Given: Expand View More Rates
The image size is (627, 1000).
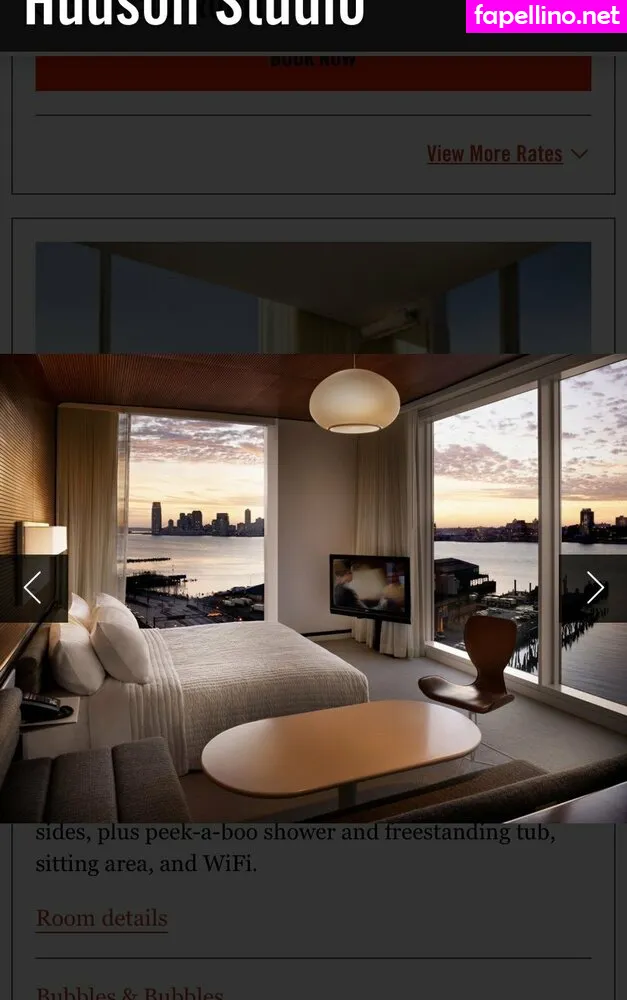Looking at the screenshot, I should click(506, 154).
